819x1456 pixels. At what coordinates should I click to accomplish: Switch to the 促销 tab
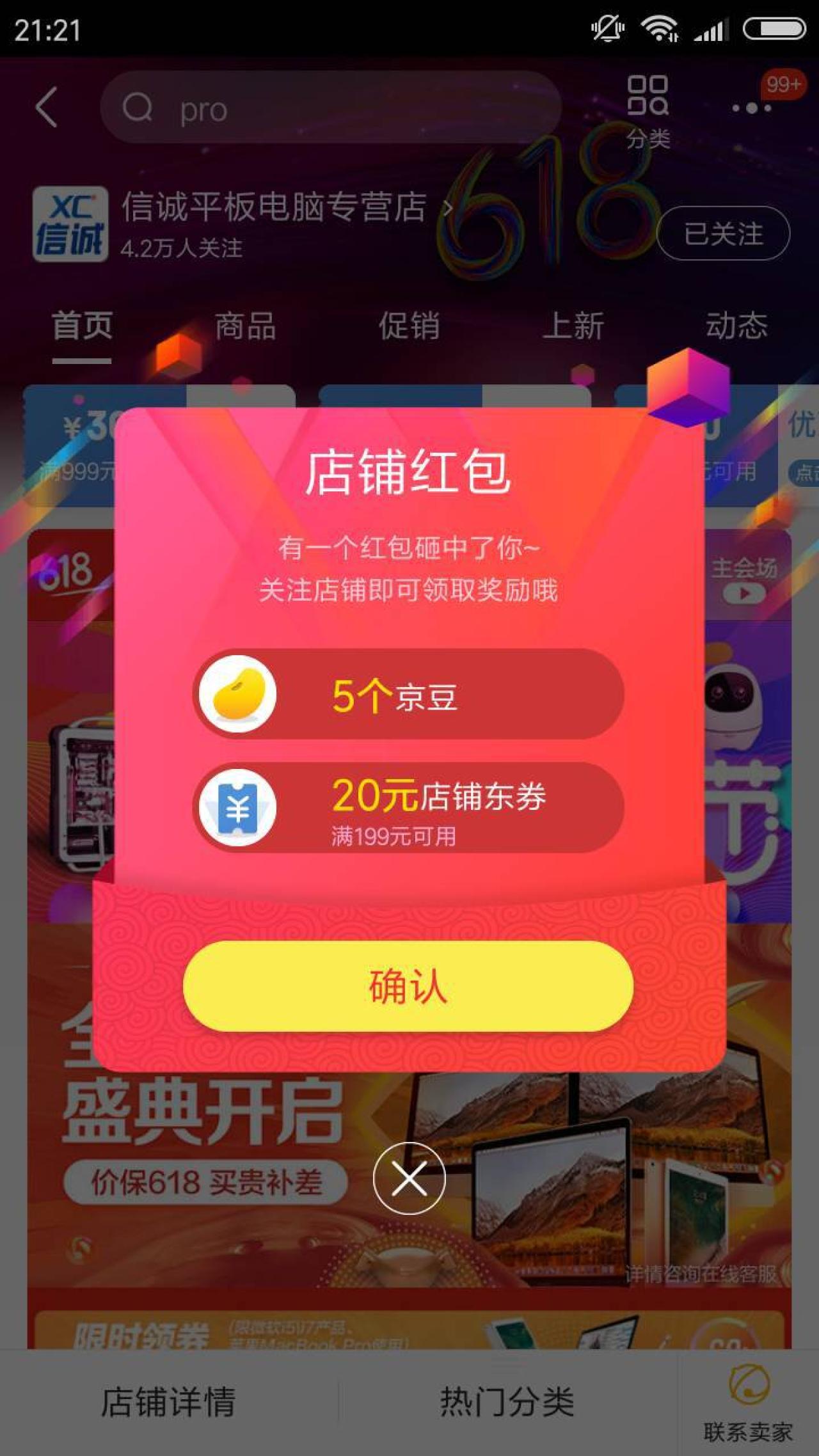[x=409, y=326]
